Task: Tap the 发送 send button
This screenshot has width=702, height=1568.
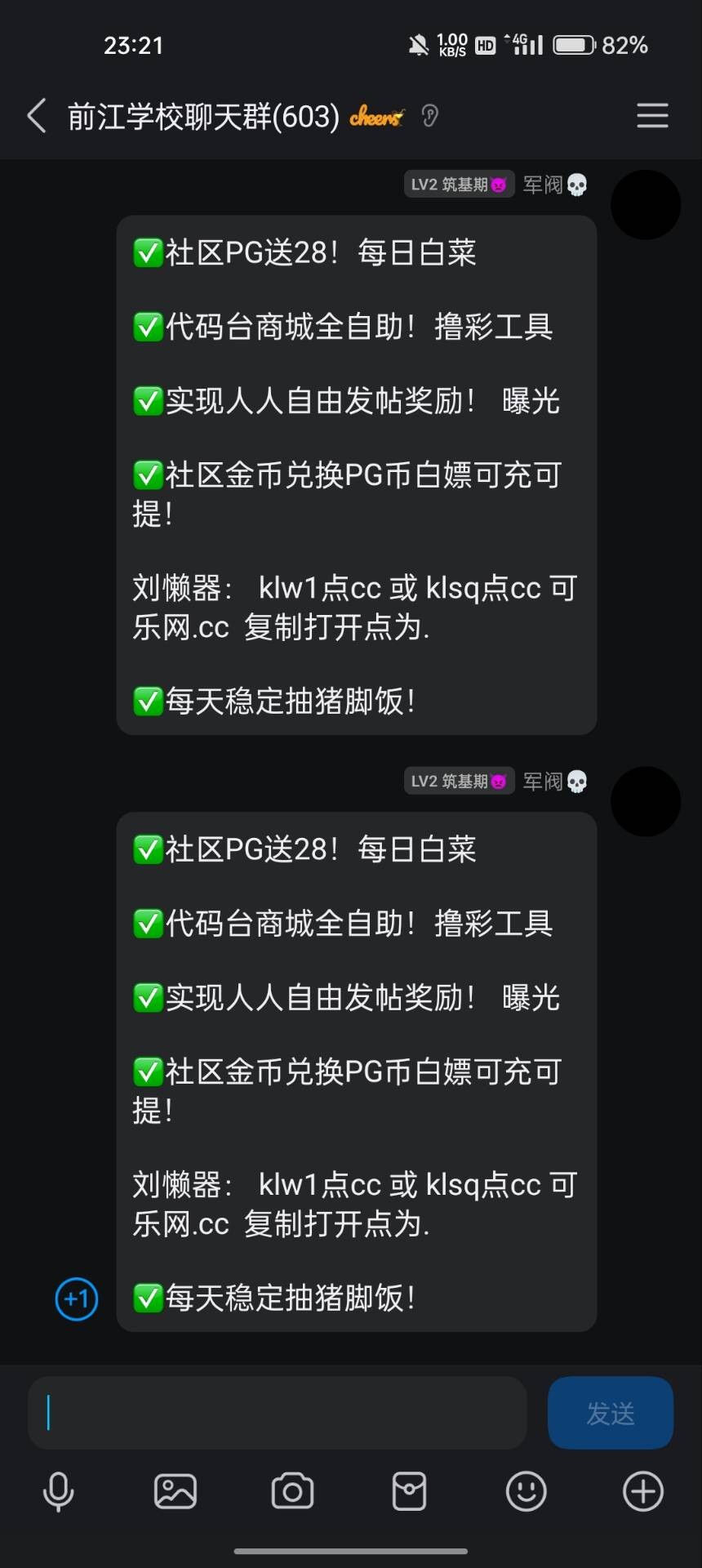Action: pyautogui.click(x=611, y=1413)
